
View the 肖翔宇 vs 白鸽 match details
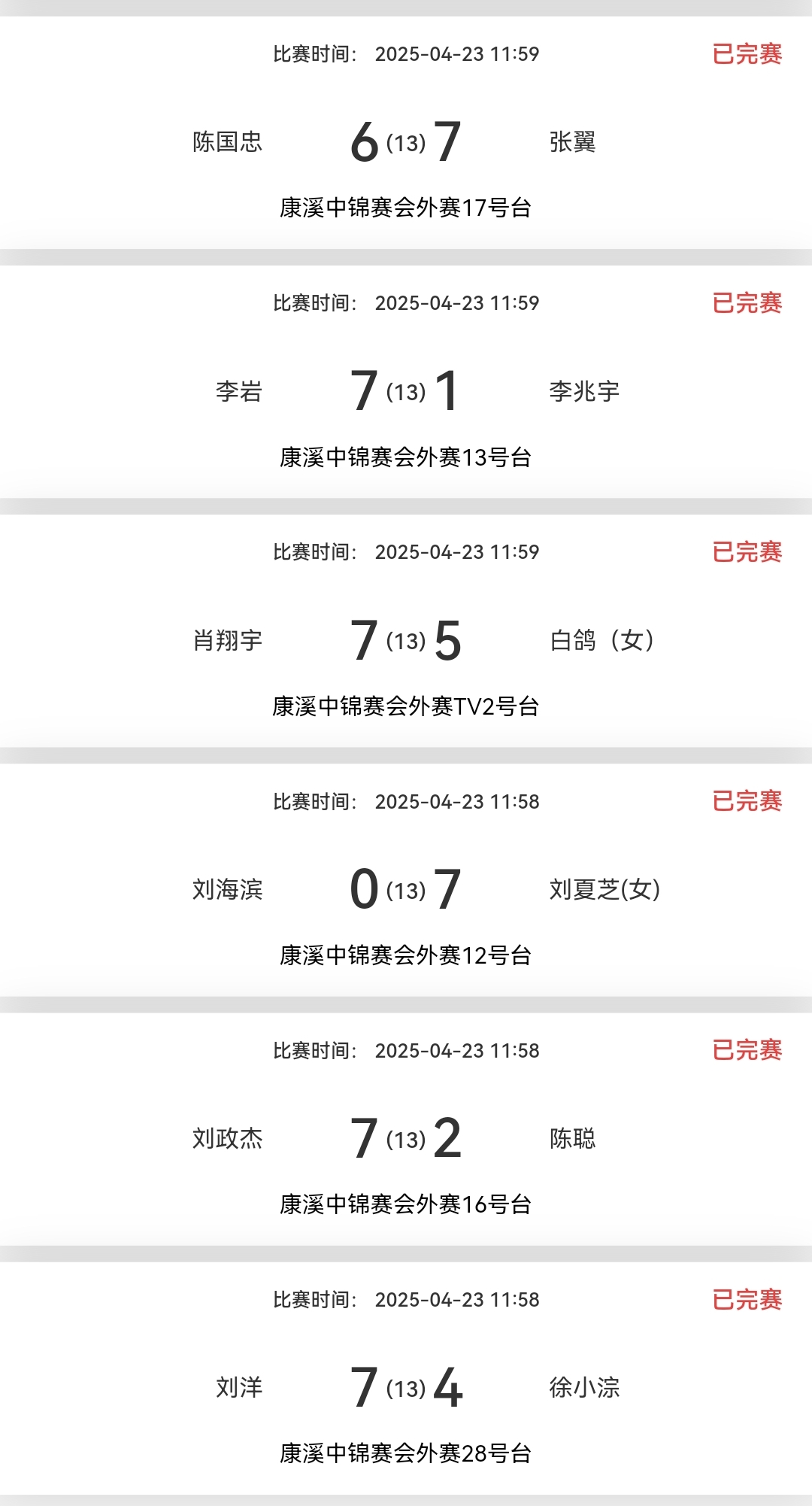pos(406,639)
